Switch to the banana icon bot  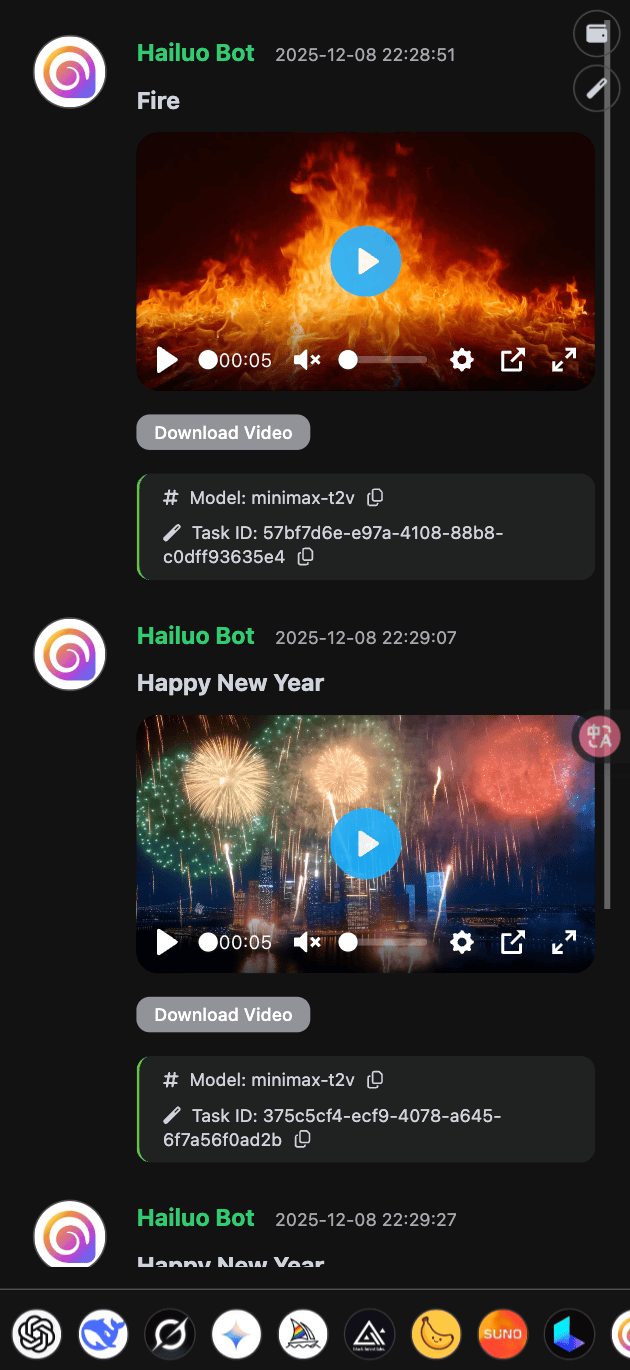click(436, 1334)
